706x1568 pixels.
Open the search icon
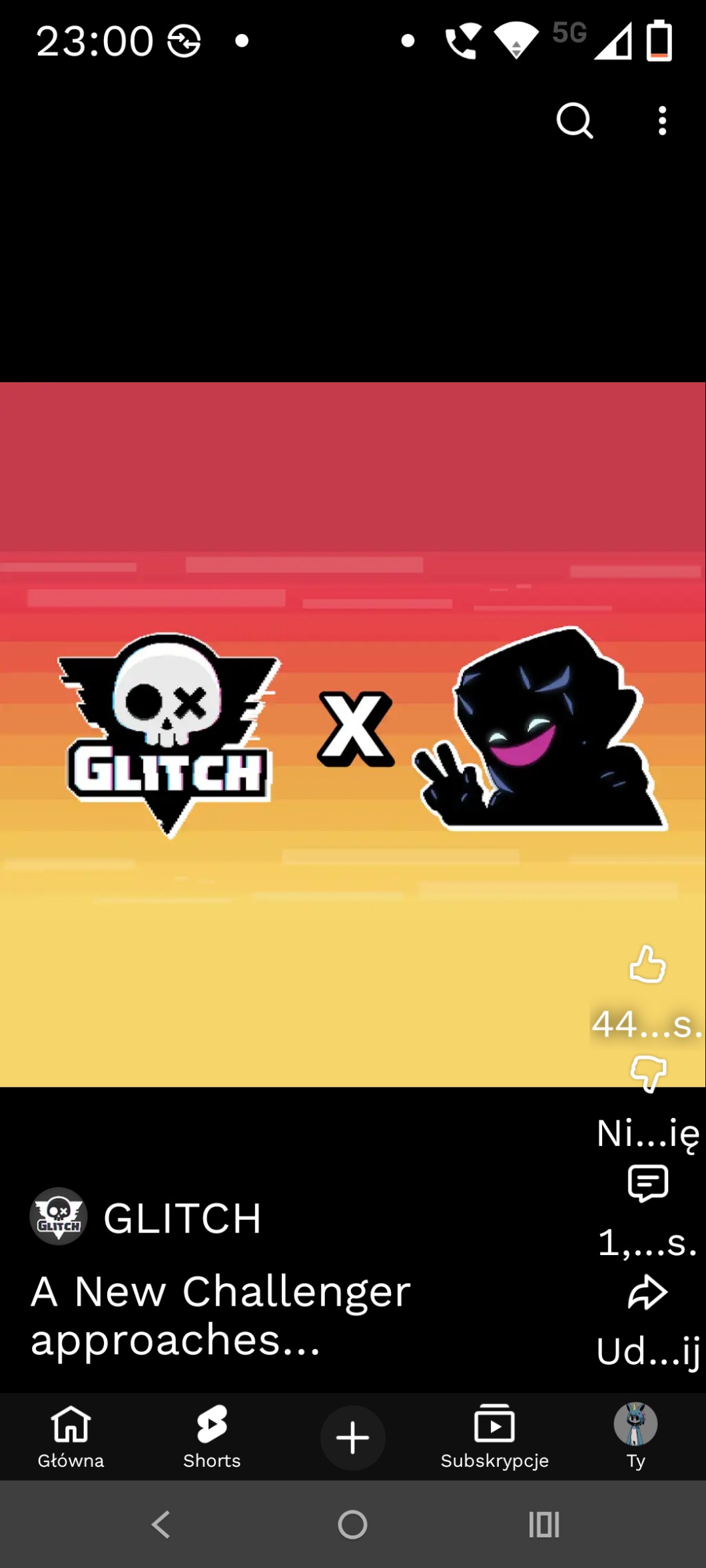click(x=574, y=121)
